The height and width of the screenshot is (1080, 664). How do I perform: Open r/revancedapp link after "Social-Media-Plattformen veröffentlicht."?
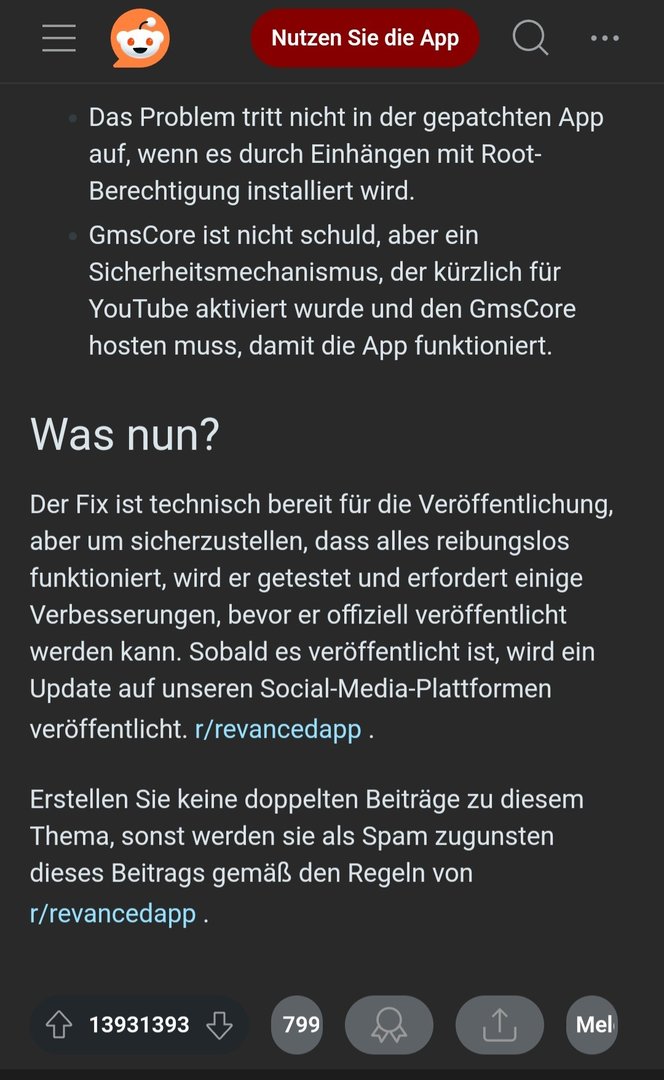[277, 729]
